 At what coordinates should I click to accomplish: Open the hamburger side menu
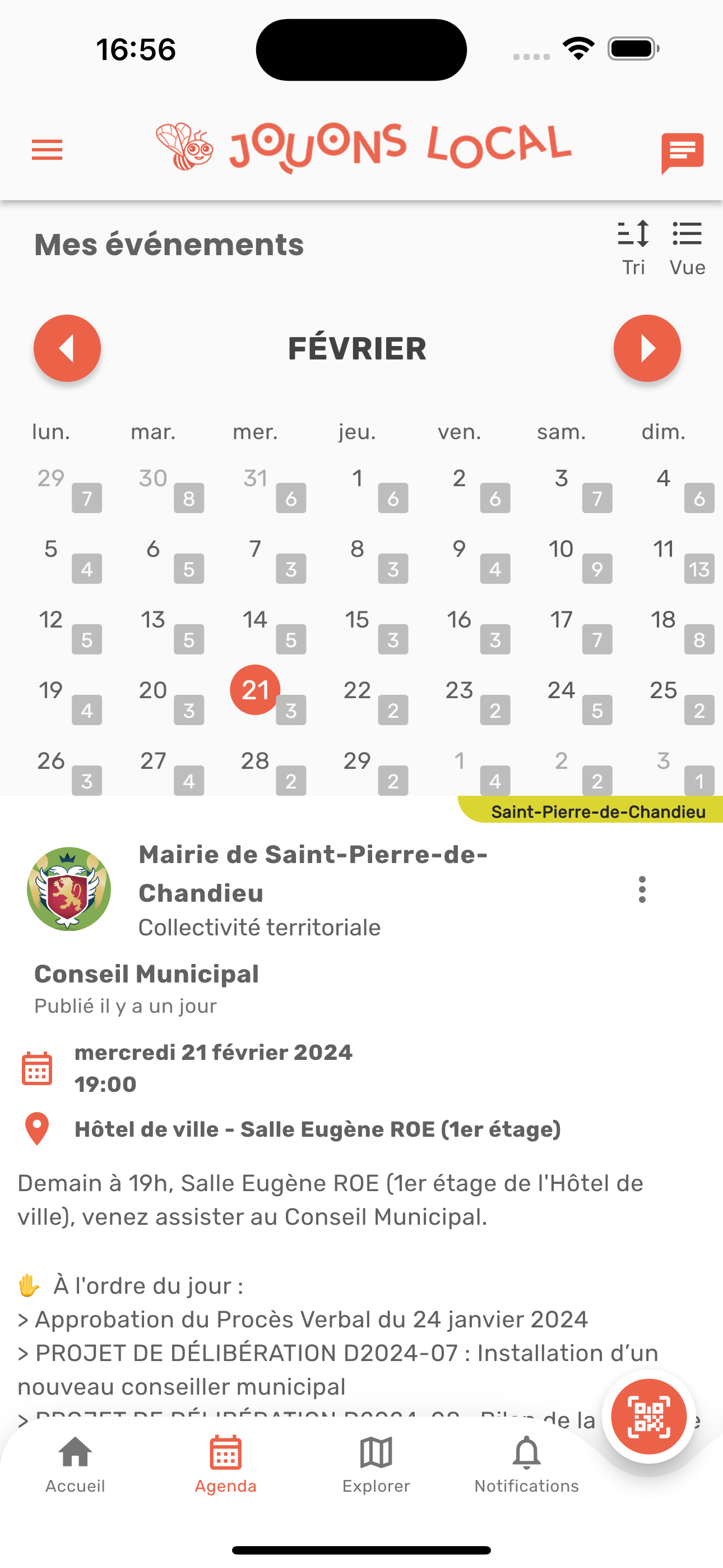[x=47, y=150]
